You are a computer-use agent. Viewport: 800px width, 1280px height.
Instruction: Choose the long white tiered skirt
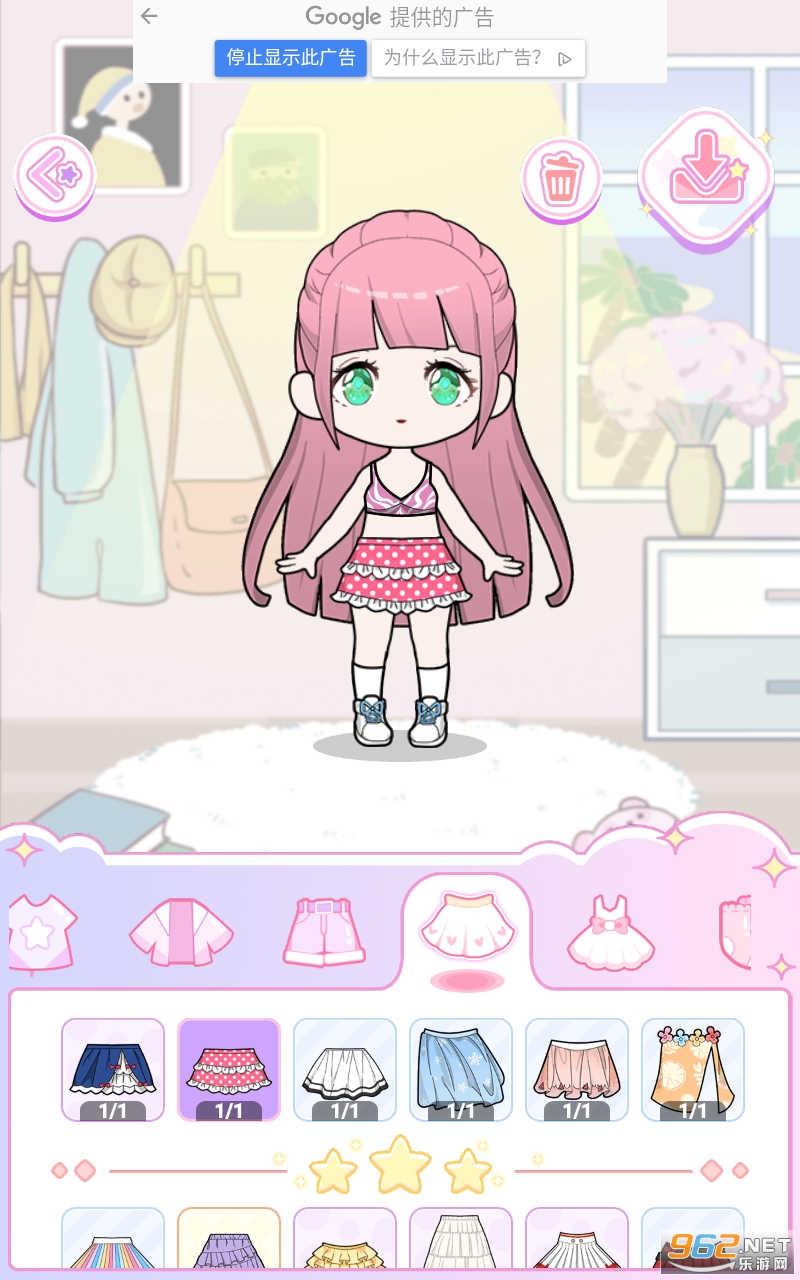(461, 1242)
